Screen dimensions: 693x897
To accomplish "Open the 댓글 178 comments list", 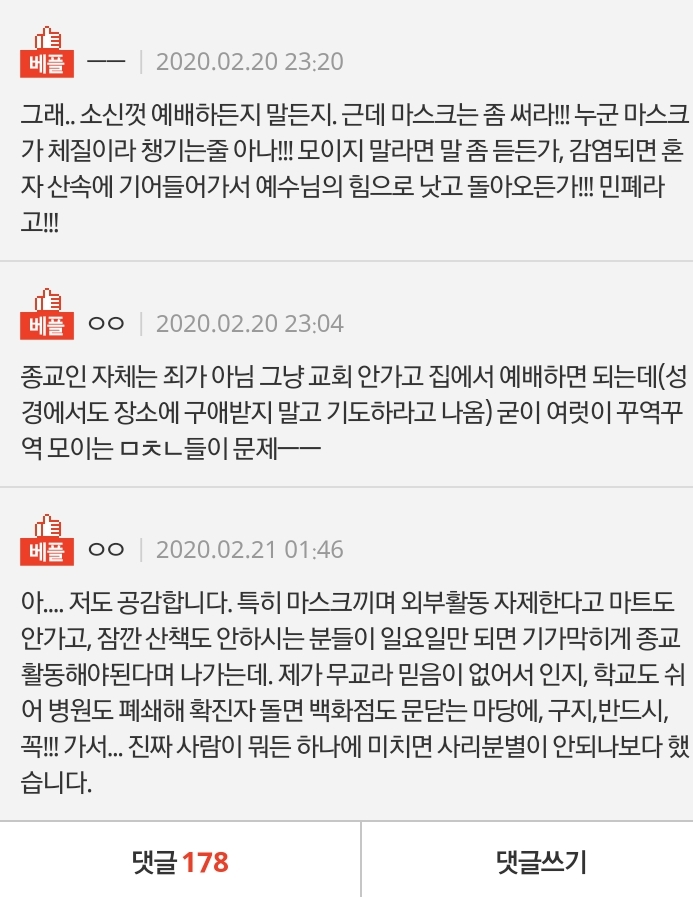I will pyautogui.click(x=180, y=861).
